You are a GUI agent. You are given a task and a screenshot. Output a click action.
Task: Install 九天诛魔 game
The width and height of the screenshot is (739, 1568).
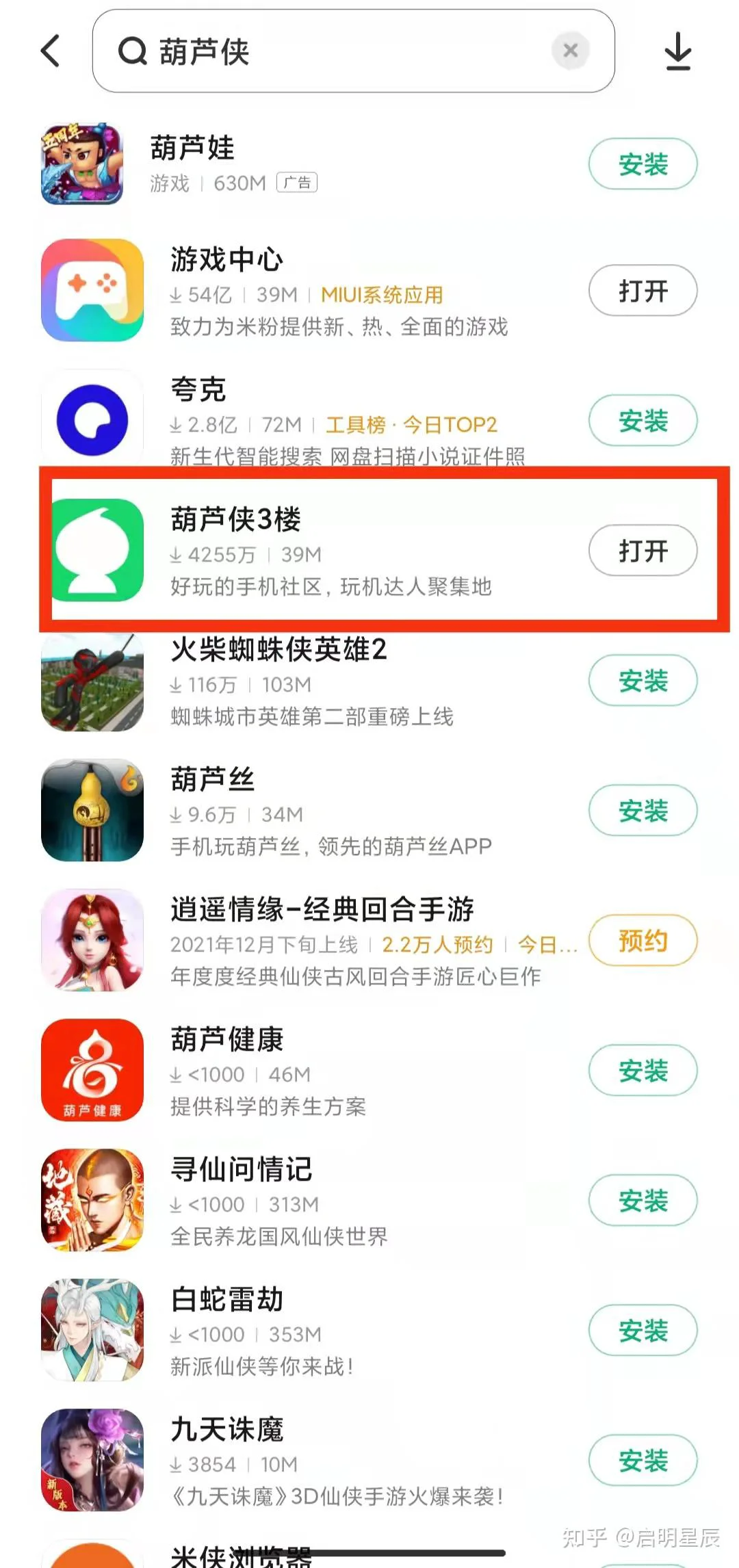(x=642, y=1461)
